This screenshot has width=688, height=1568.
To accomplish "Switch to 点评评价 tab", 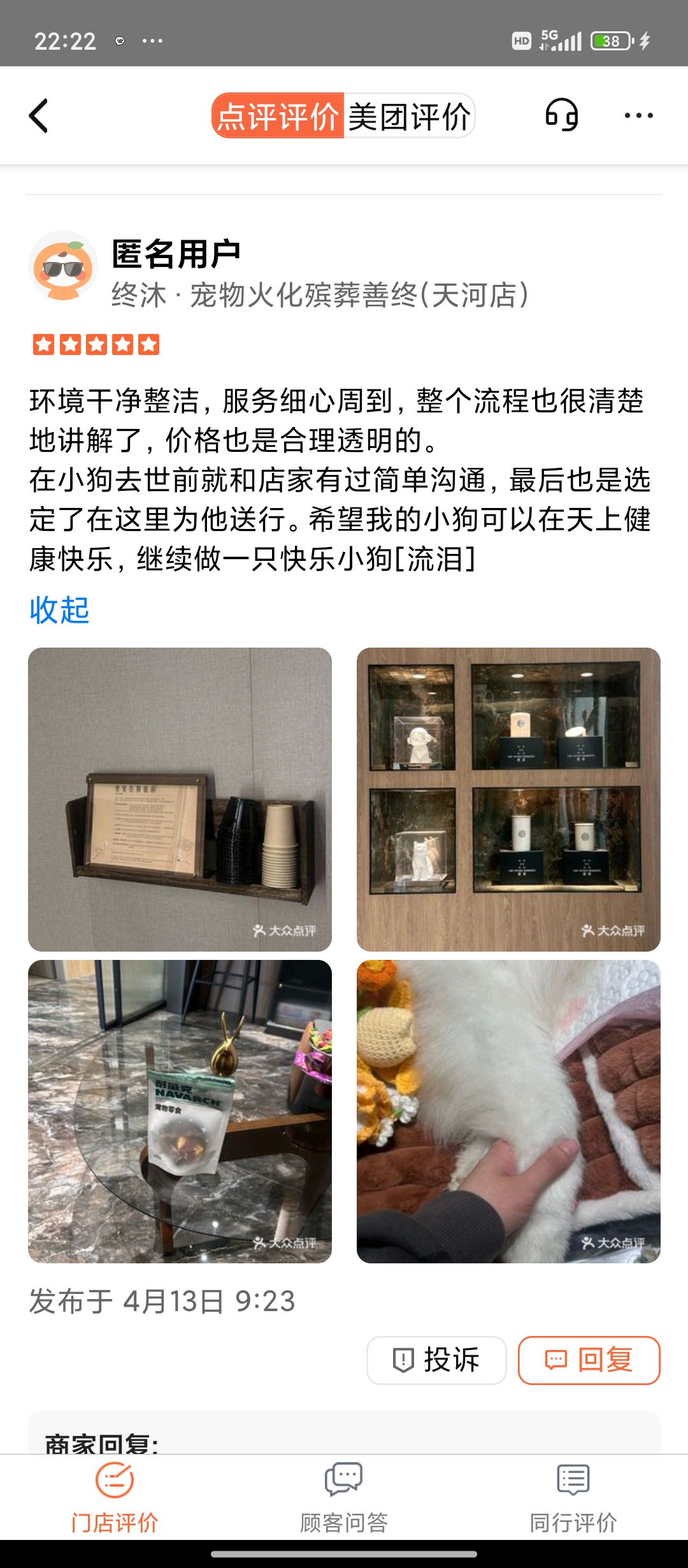I will pos(278,116).
